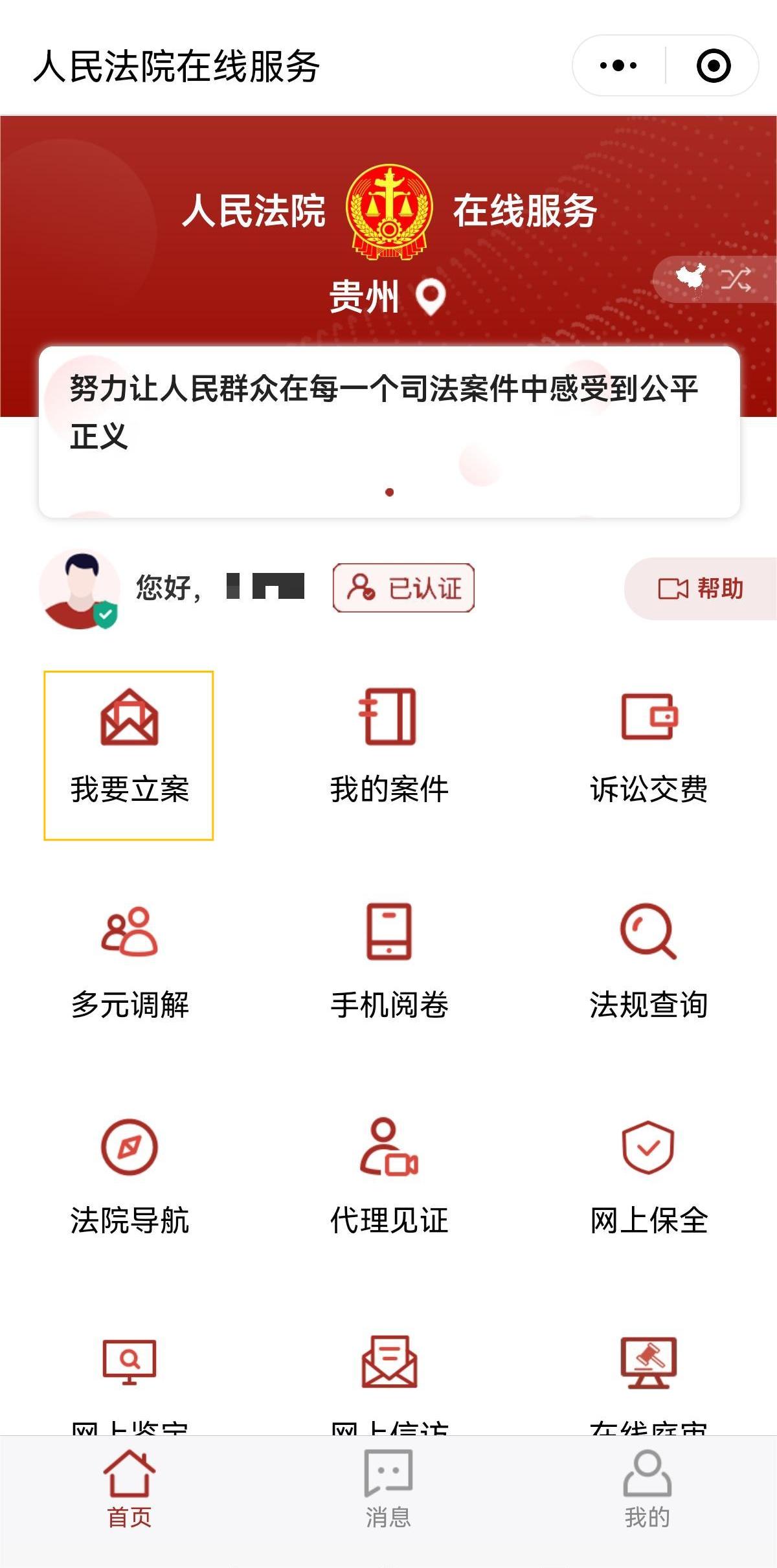Open the 帮助 video help
Image resolution: width=777 pixels, height=1568 pixels.
point(701,588)
